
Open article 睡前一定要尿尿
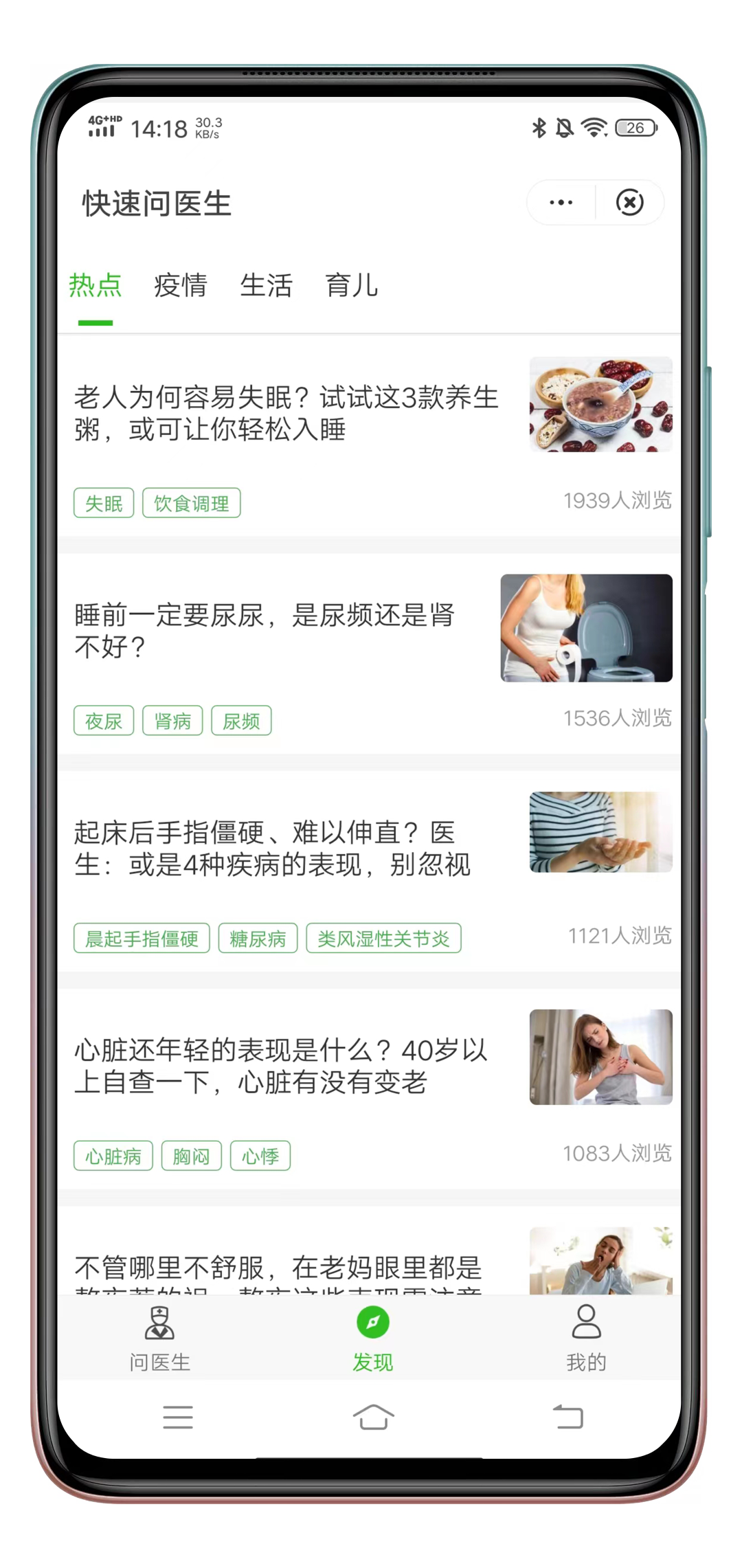(x=265, y=630)
